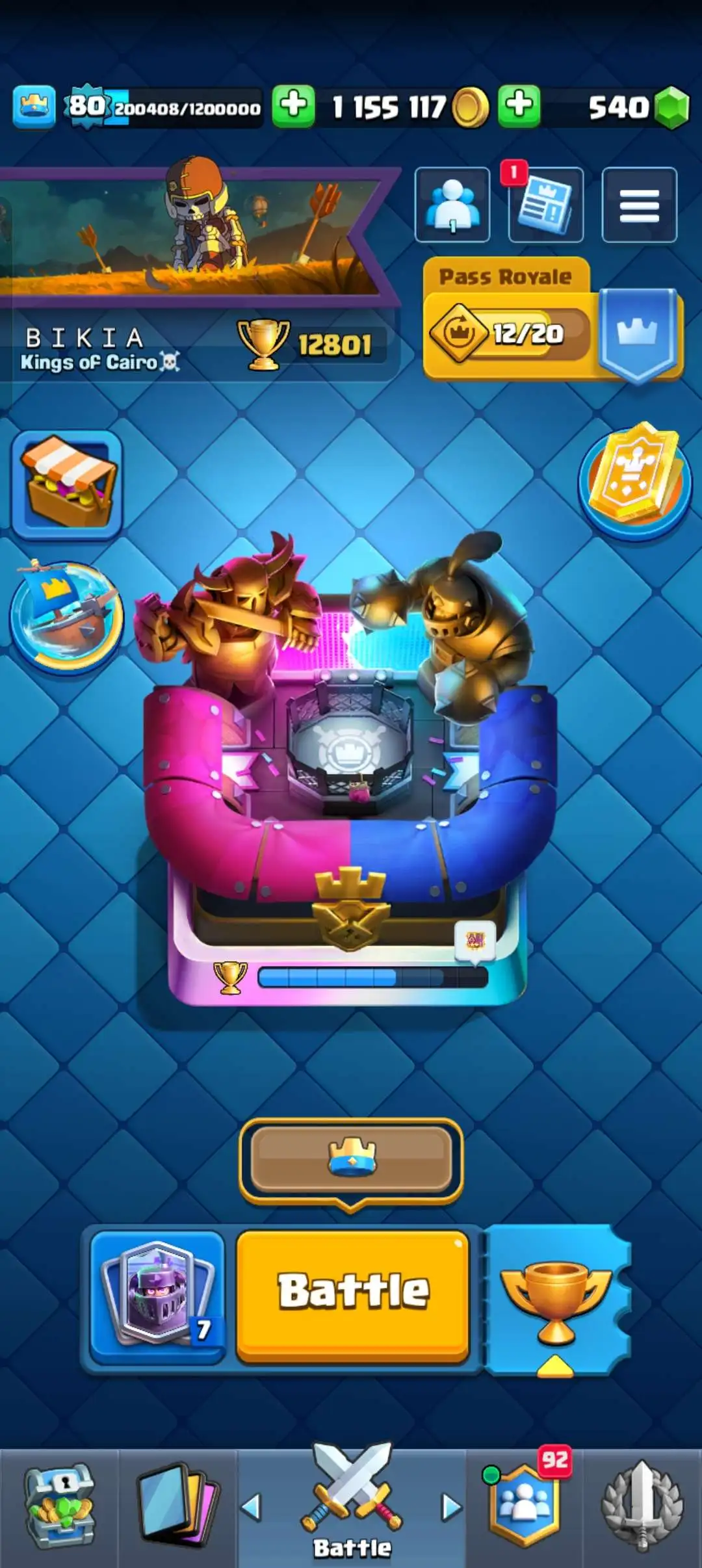Switch to the chest shop tab
Screen dimensions: 702x1568
tap(60, 1507)
